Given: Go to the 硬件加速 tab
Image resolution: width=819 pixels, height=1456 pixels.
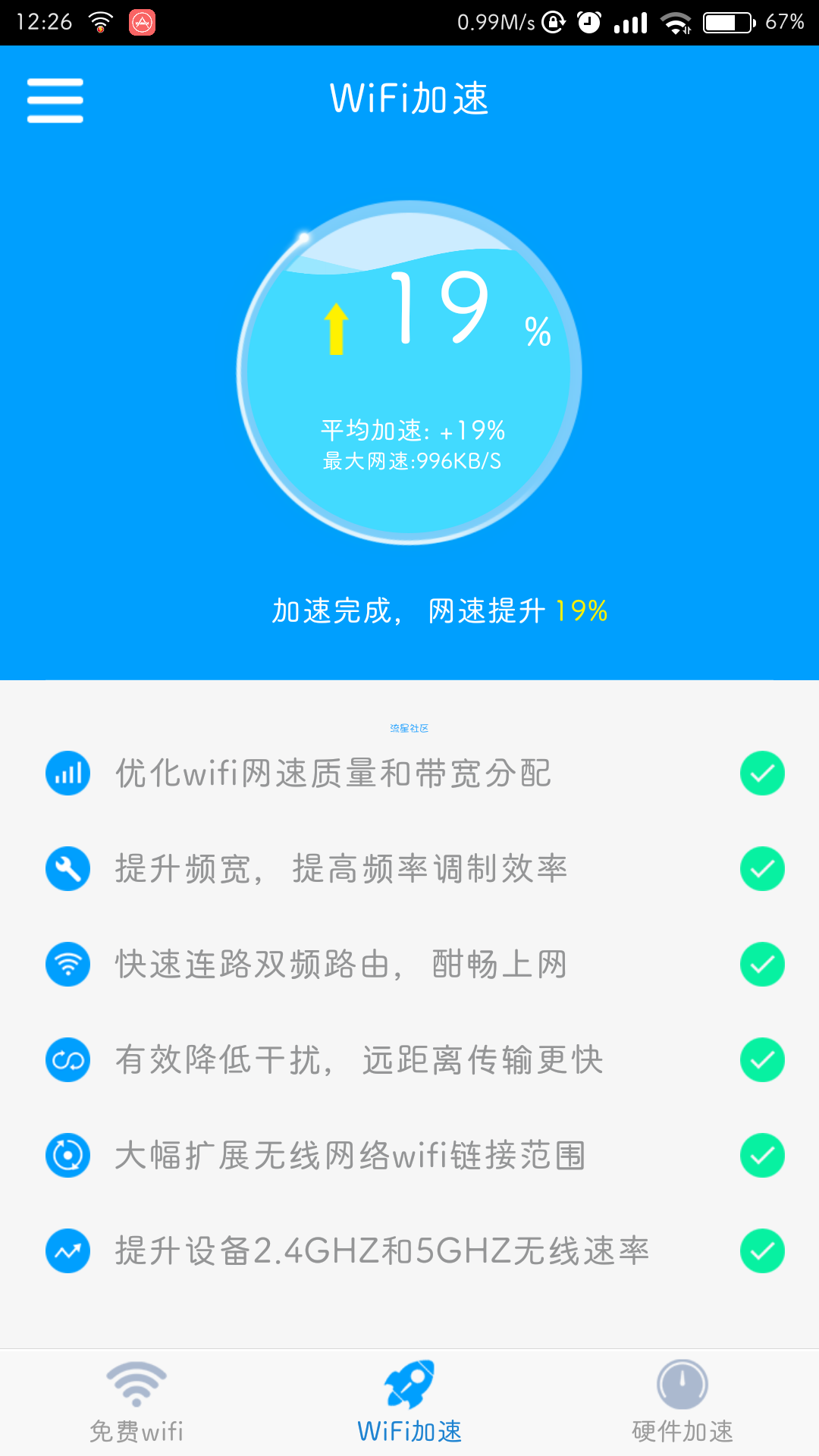Looking at the screenshot, I should (x=682, y=1401).
